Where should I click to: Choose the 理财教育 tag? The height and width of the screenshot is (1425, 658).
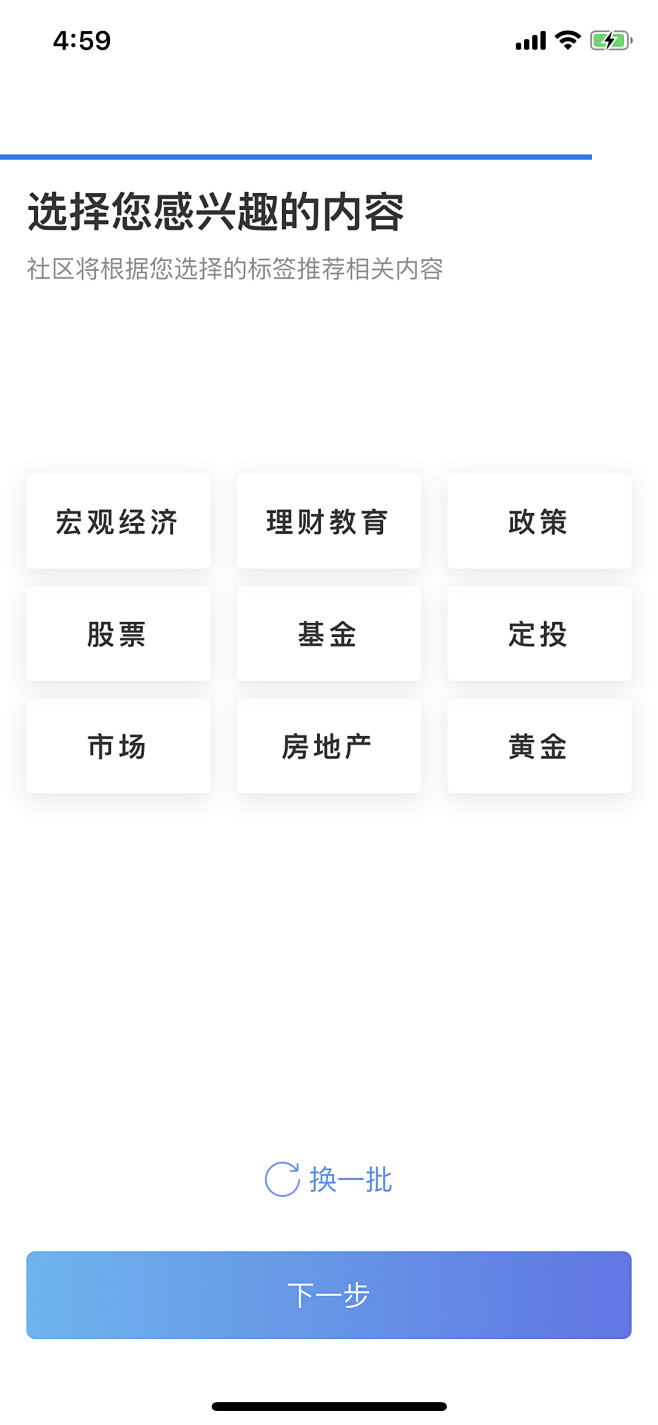coord(328,521)
